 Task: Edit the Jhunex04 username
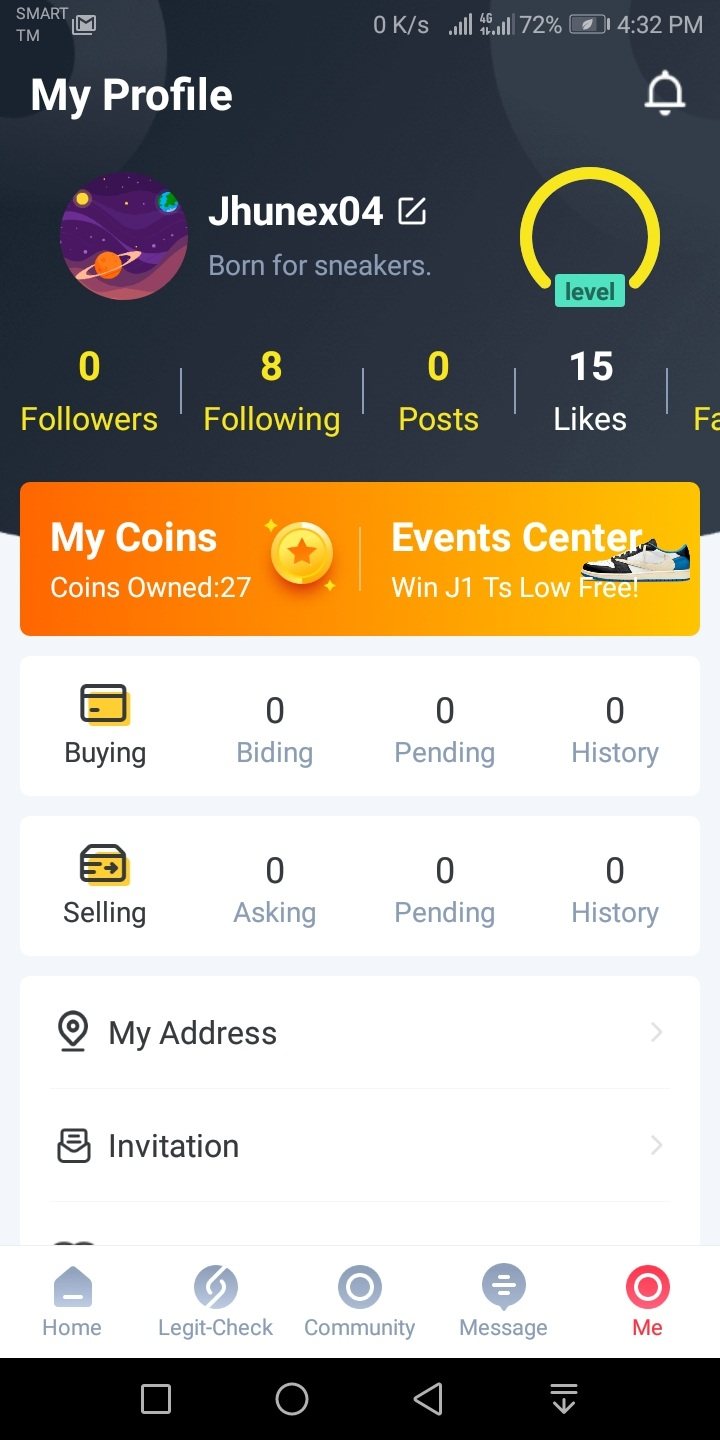click(412, 211)
